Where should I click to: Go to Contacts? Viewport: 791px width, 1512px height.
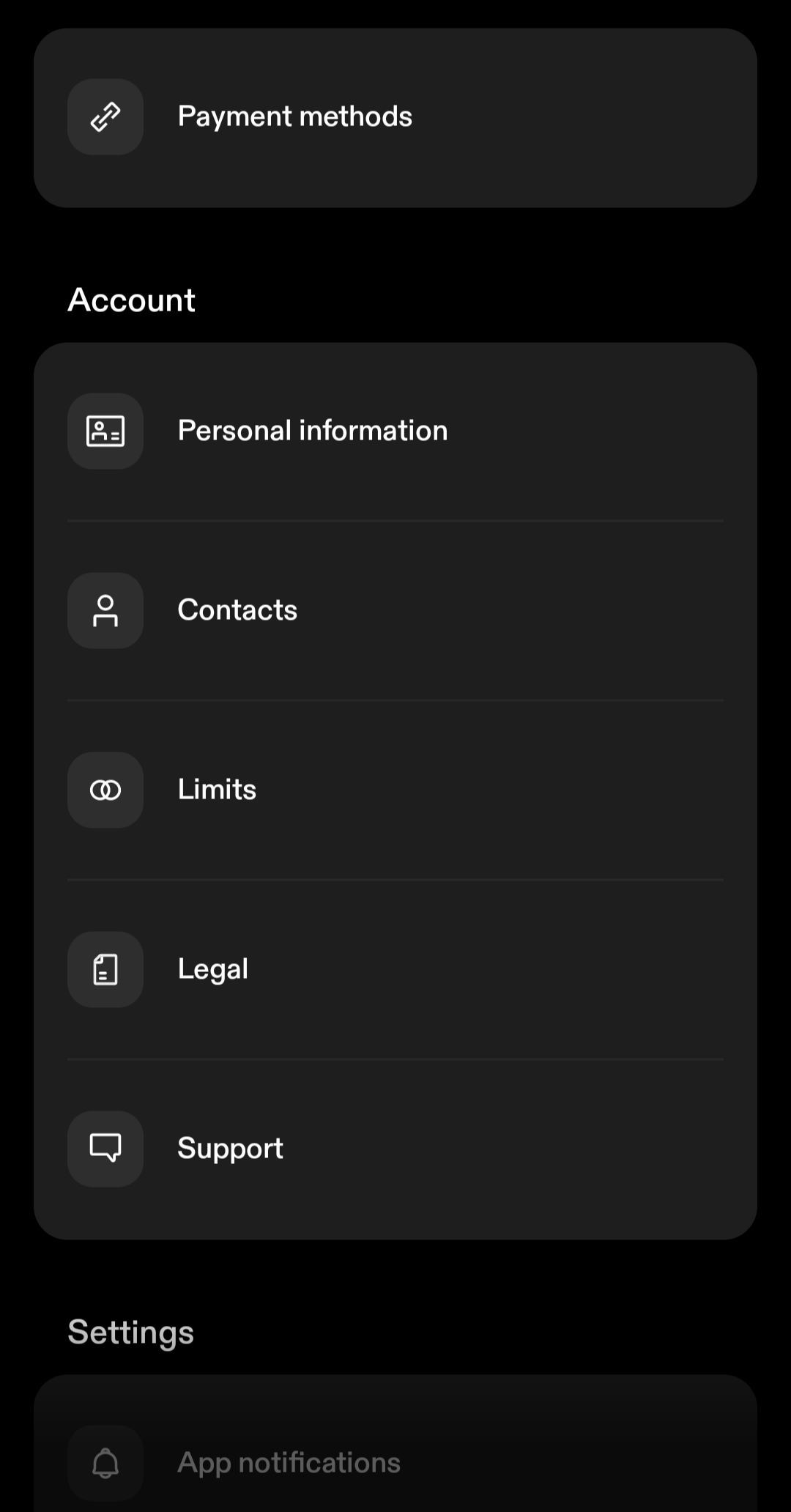pyautogui.click(x=395, y=610)
